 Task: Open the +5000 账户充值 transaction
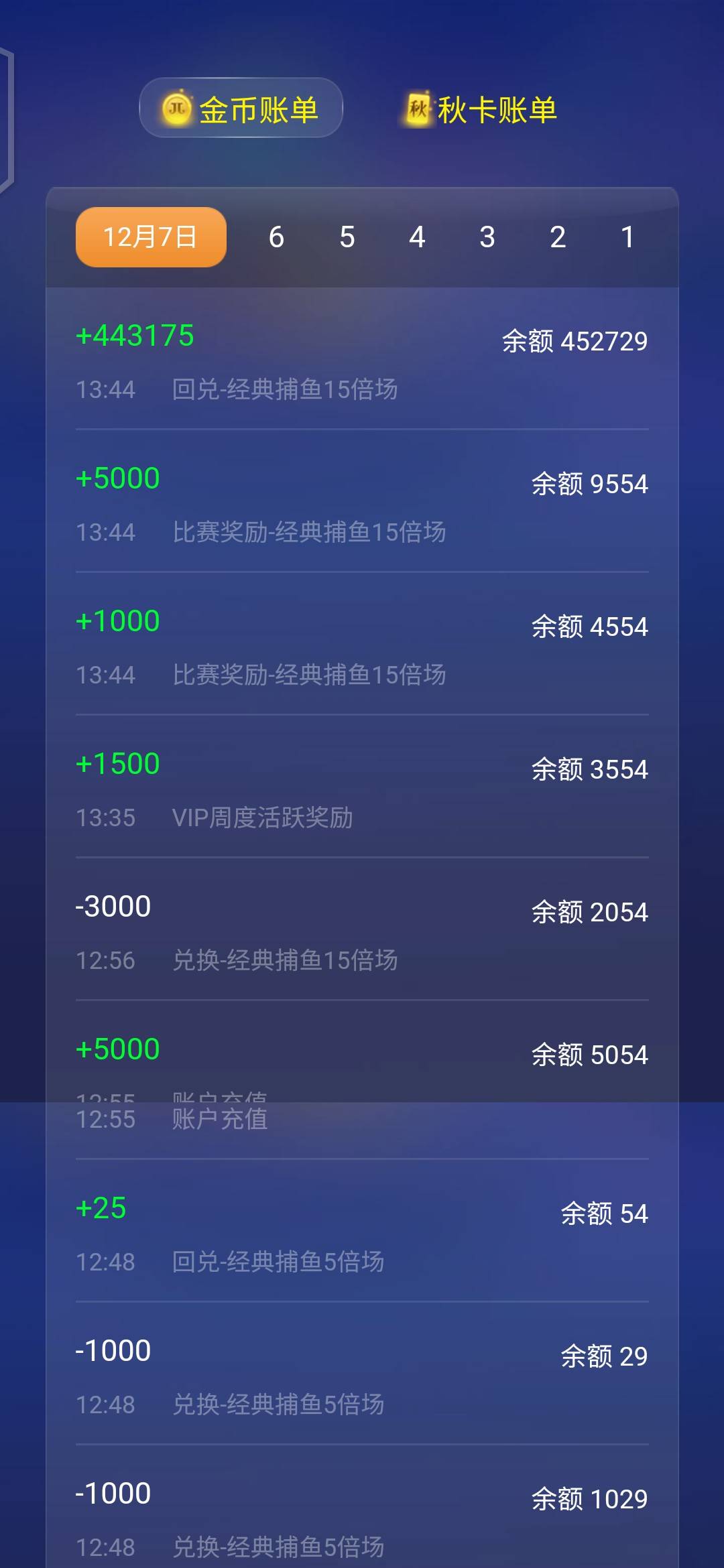(x=362, y=1072)
